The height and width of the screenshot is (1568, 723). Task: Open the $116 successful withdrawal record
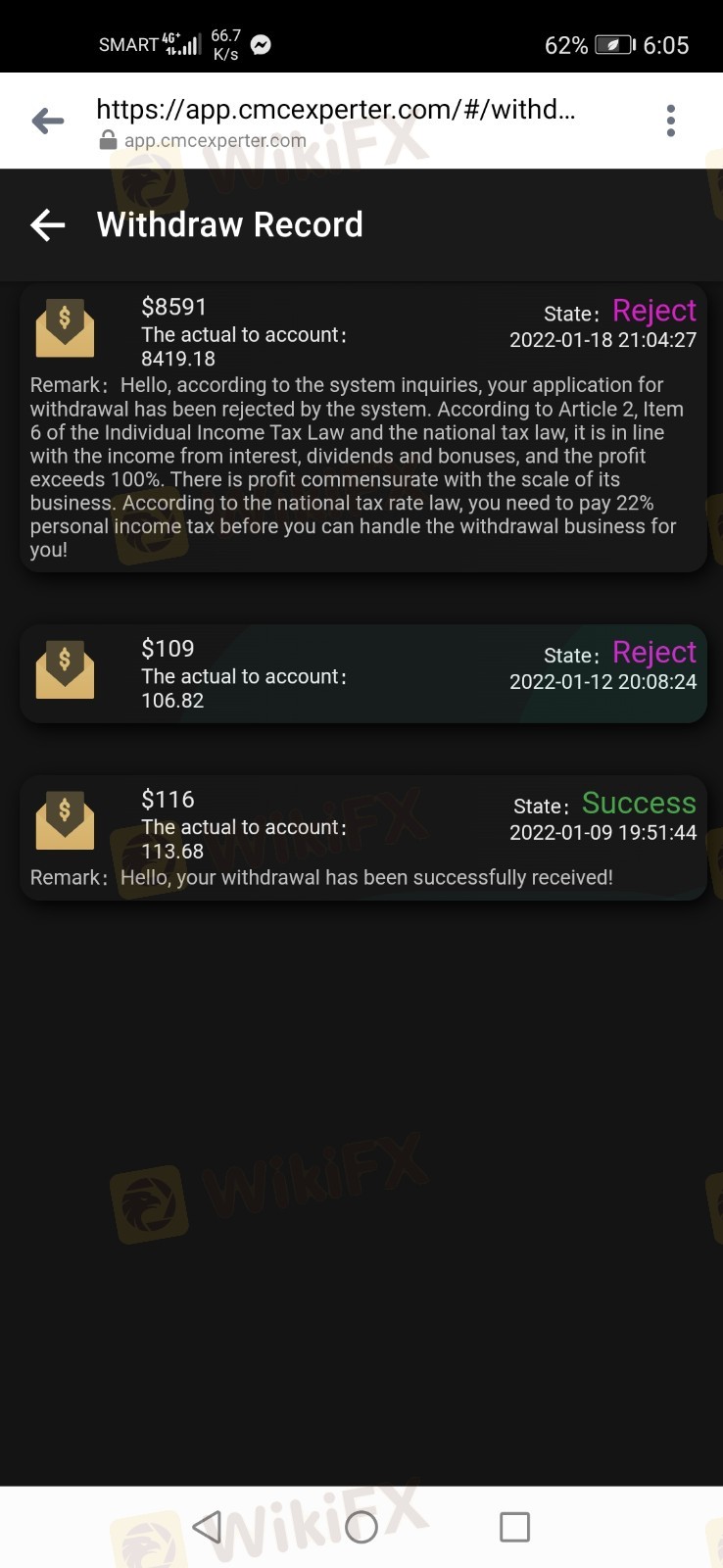[x=362, y=838]
